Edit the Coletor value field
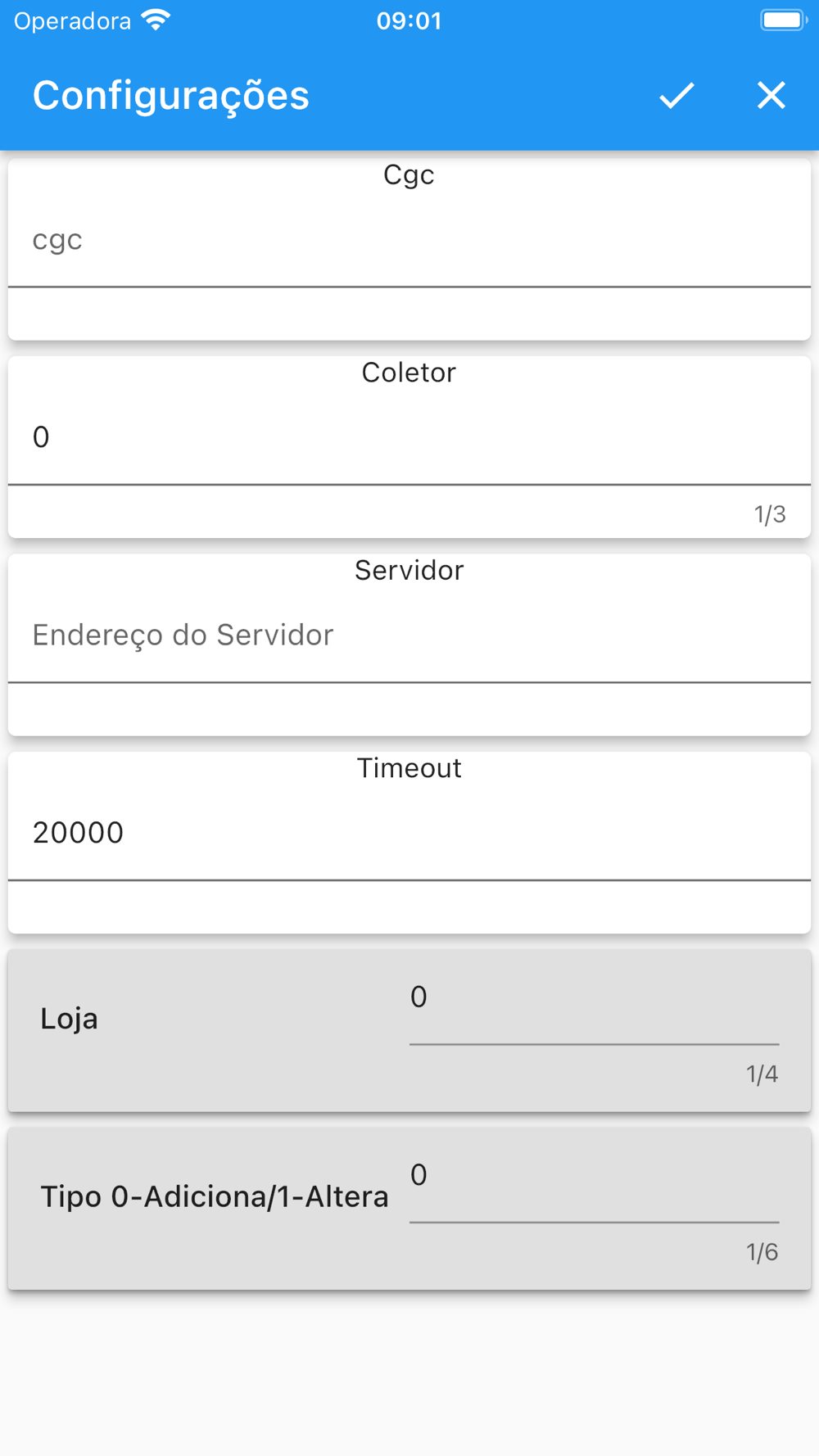Viewport: 819px width, 1456px height. (409, 438)
